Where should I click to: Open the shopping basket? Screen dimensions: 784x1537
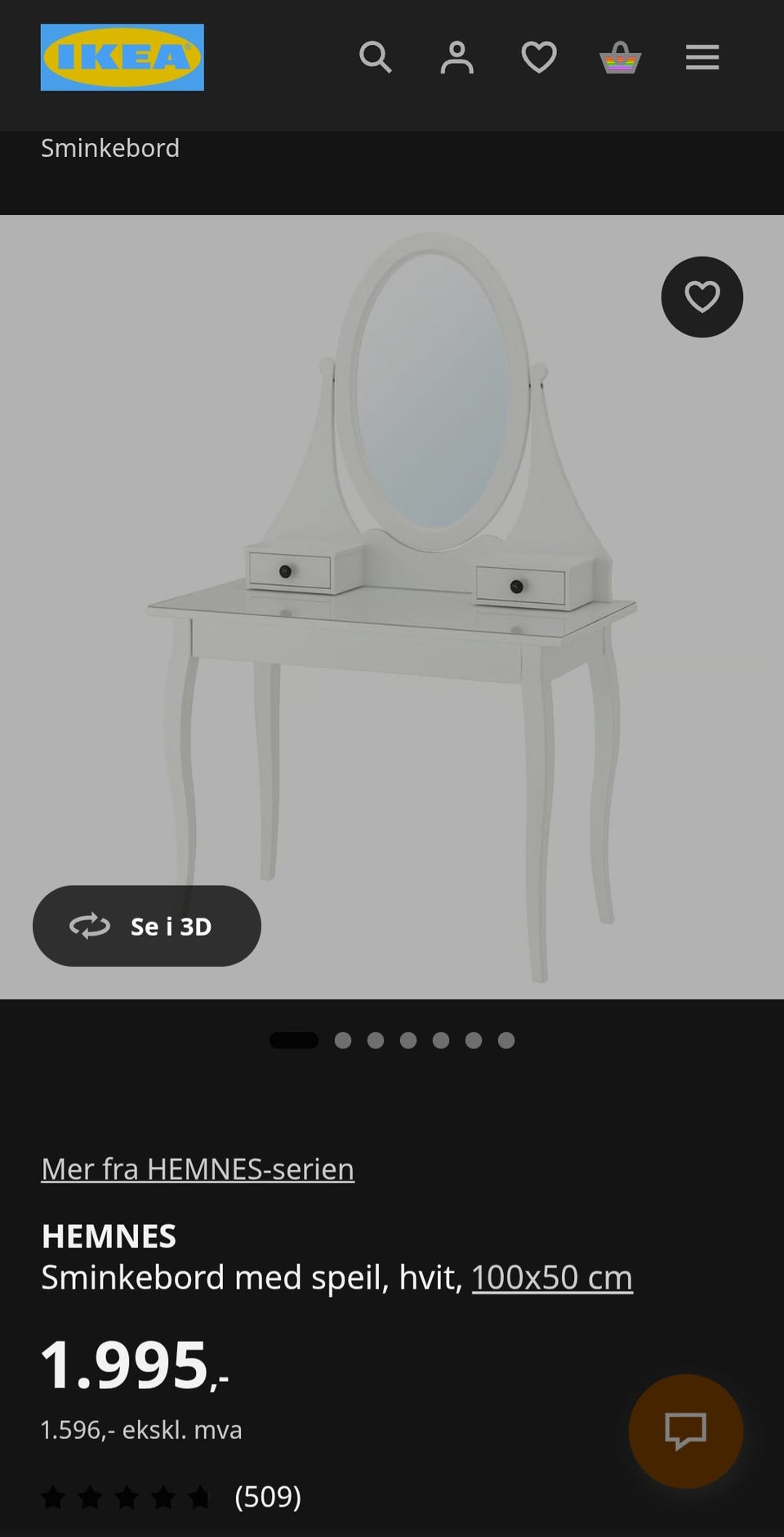[x=621, y=57]
